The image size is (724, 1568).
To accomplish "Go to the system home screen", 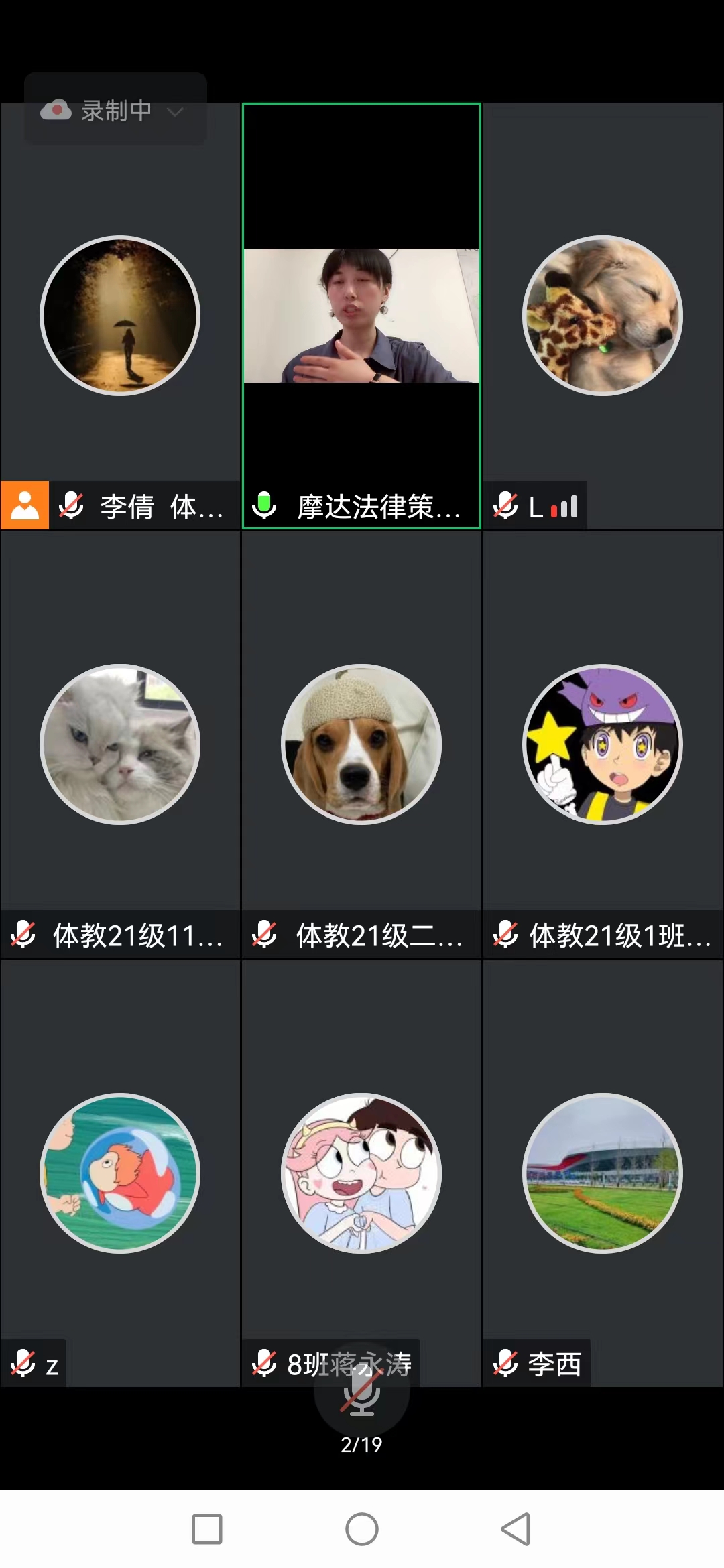I will [362, 1528].
